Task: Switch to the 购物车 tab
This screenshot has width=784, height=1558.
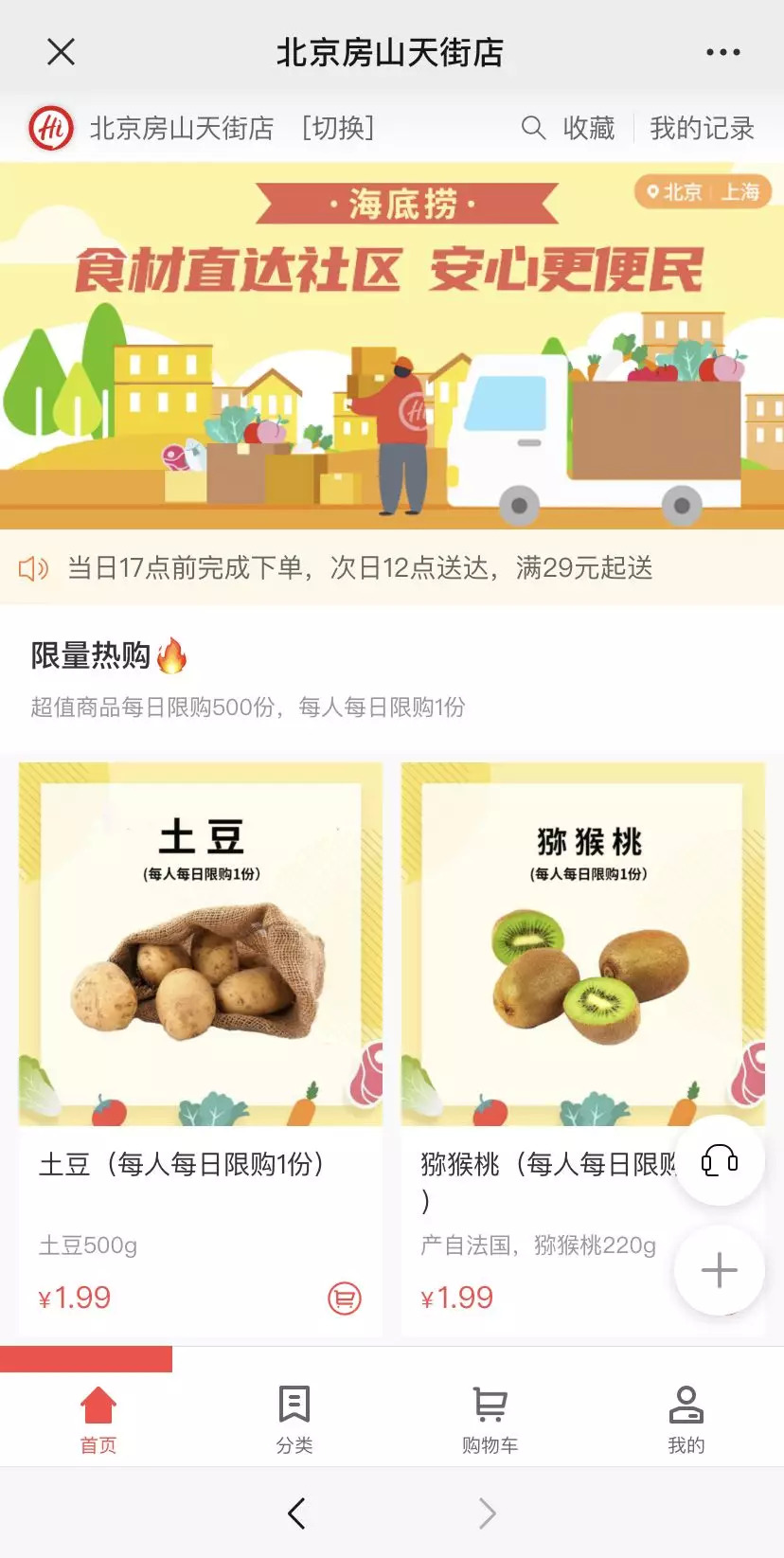Action: [490, 1418]
